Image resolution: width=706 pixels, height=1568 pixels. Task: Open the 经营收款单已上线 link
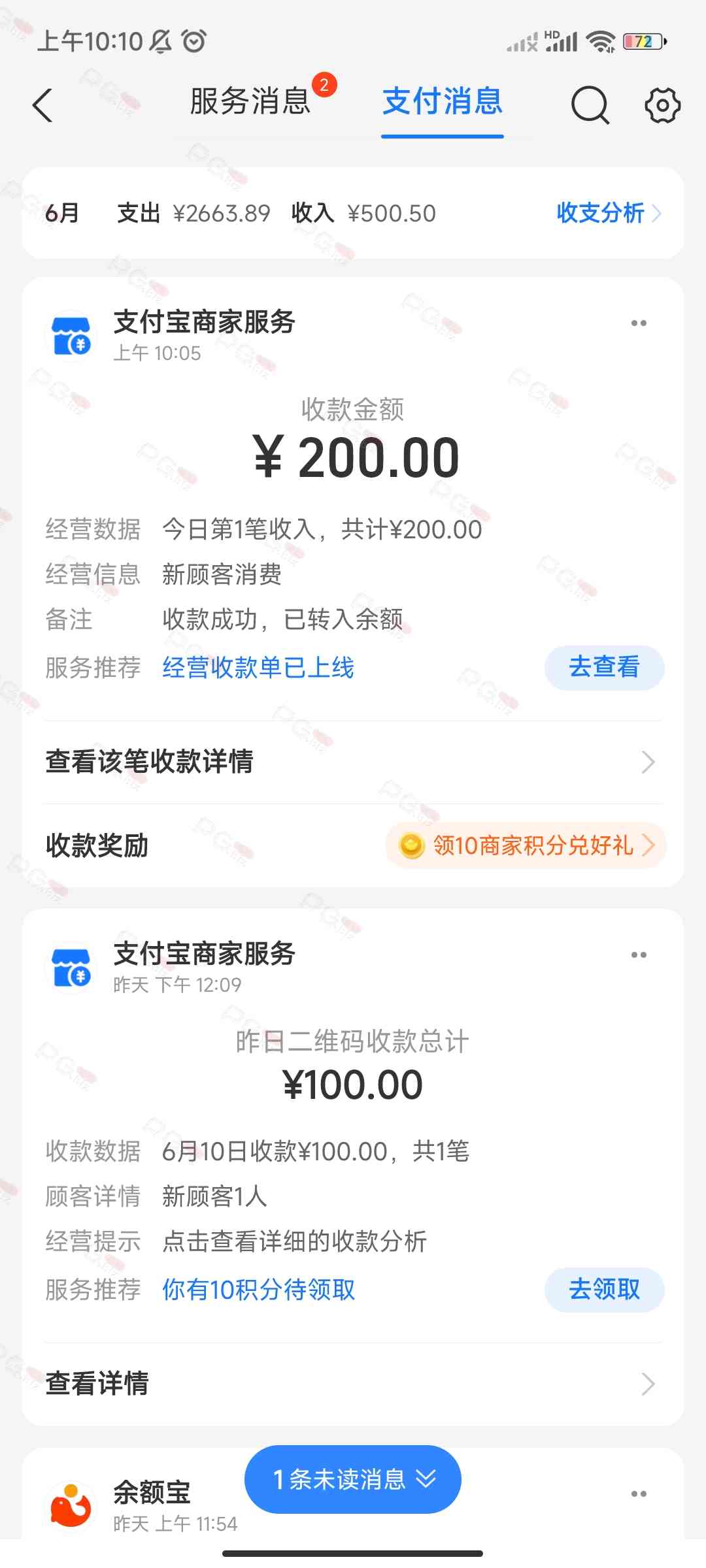point(258,668)
